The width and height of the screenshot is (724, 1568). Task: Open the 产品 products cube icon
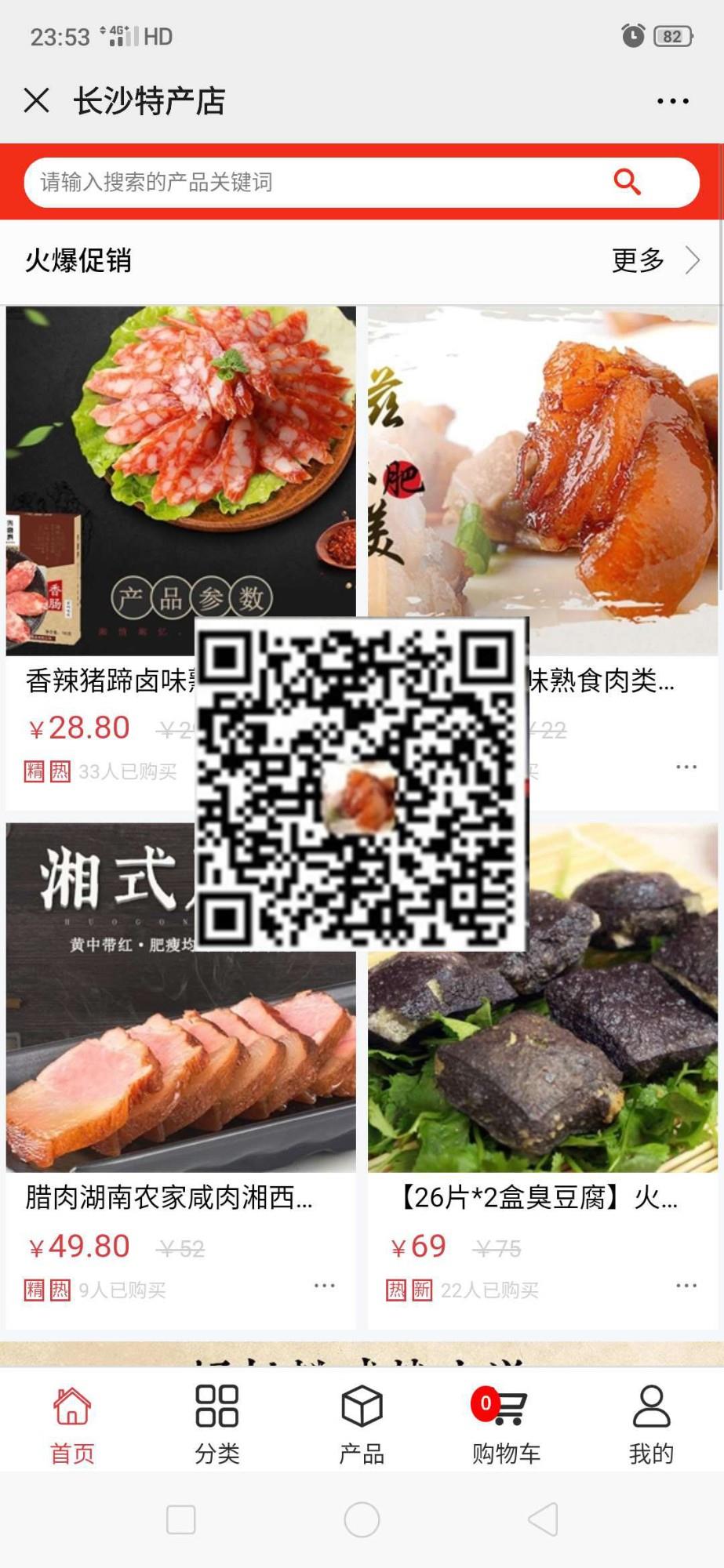tap(361, 1407)
